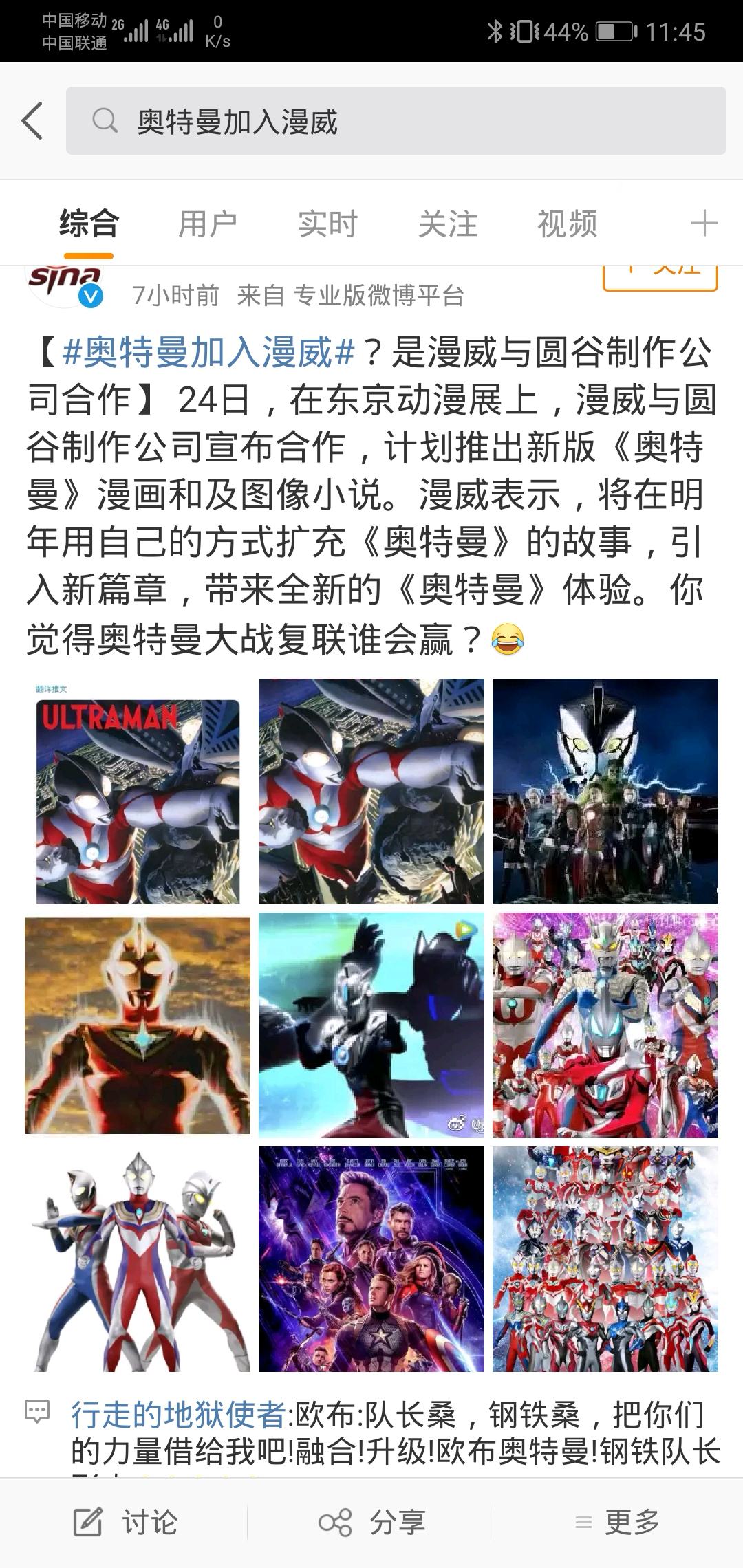Select the 视频 tab
743x1568 pixels.
click(x=567, y=224)
